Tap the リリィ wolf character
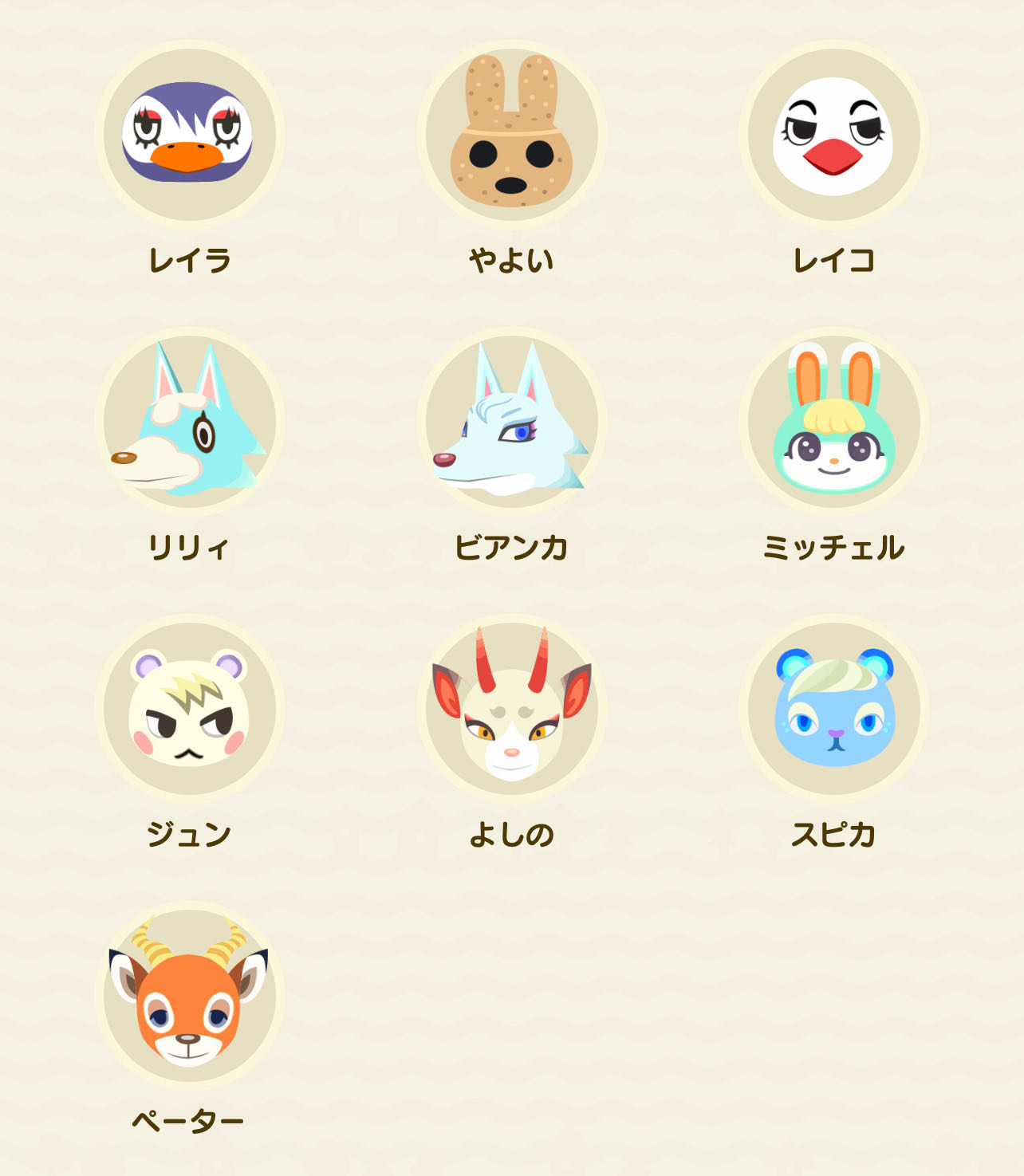The width and height of the screenshot is (1024, 1176). tap(190, 422)
